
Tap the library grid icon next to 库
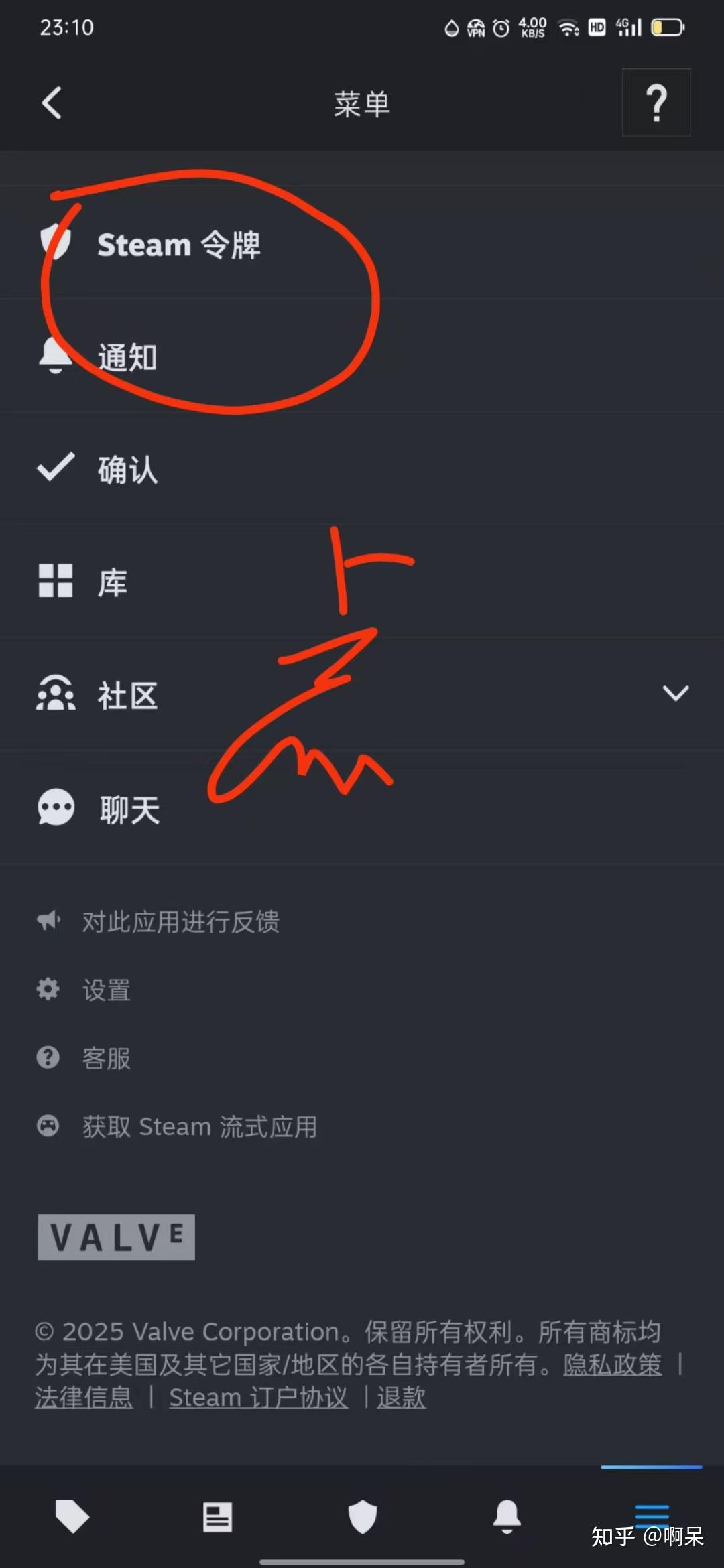click(x=56, y=582)
